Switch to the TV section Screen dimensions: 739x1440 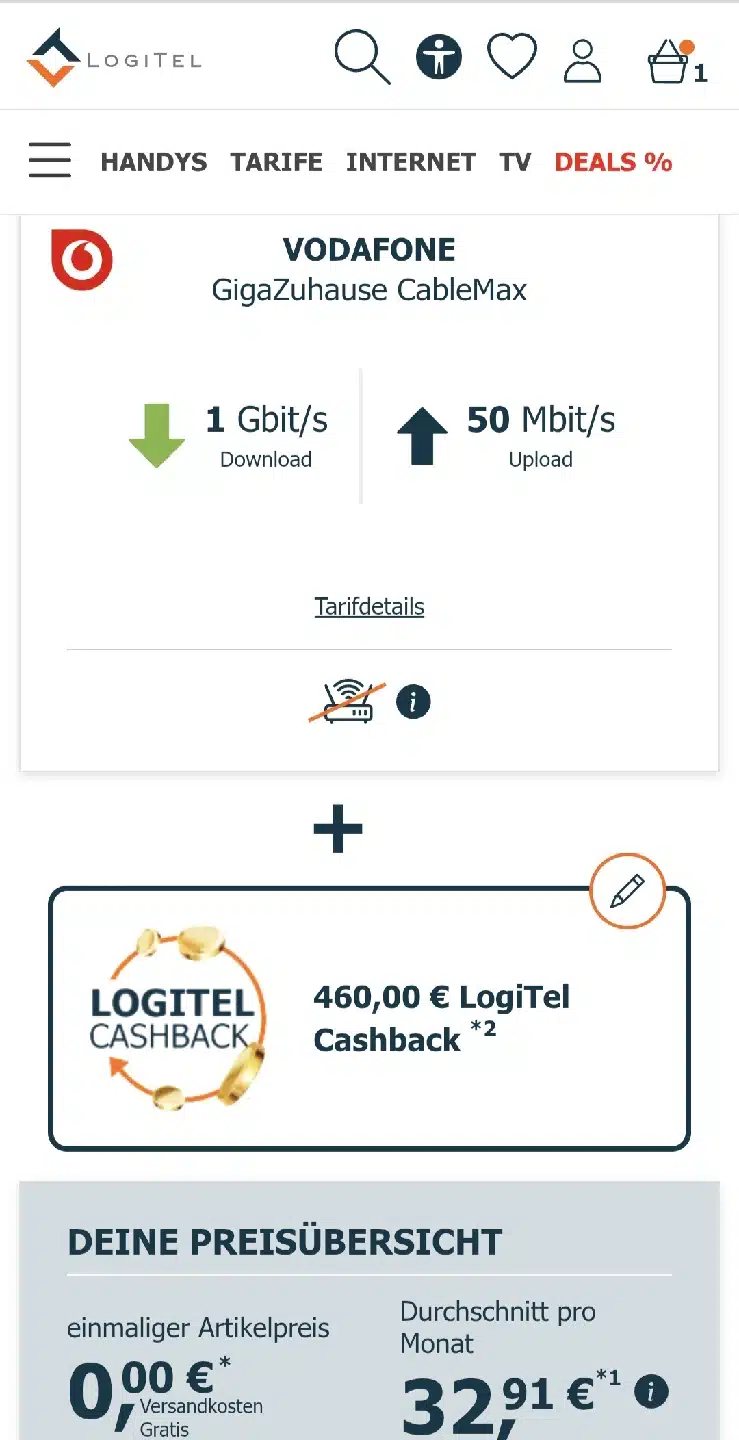point(515,162)
